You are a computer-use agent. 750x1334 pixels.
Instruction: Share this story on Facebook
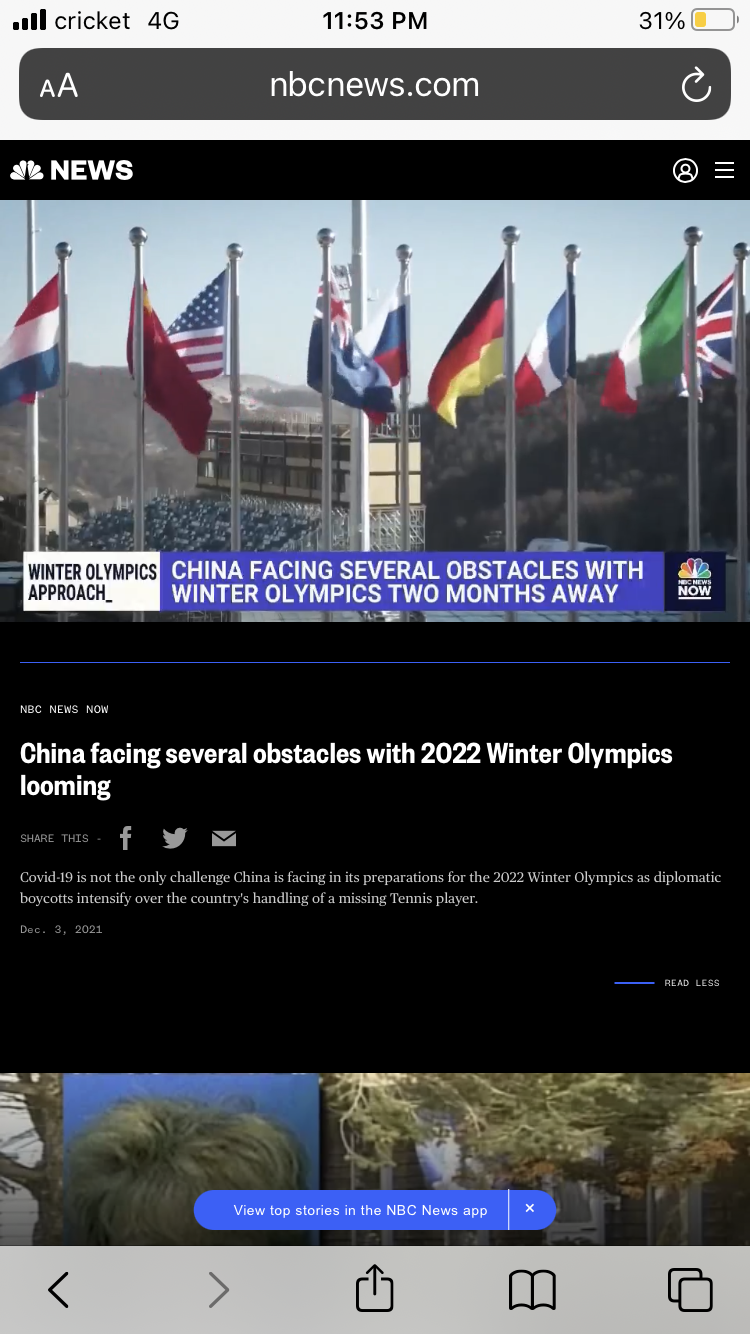click(126, 838)
